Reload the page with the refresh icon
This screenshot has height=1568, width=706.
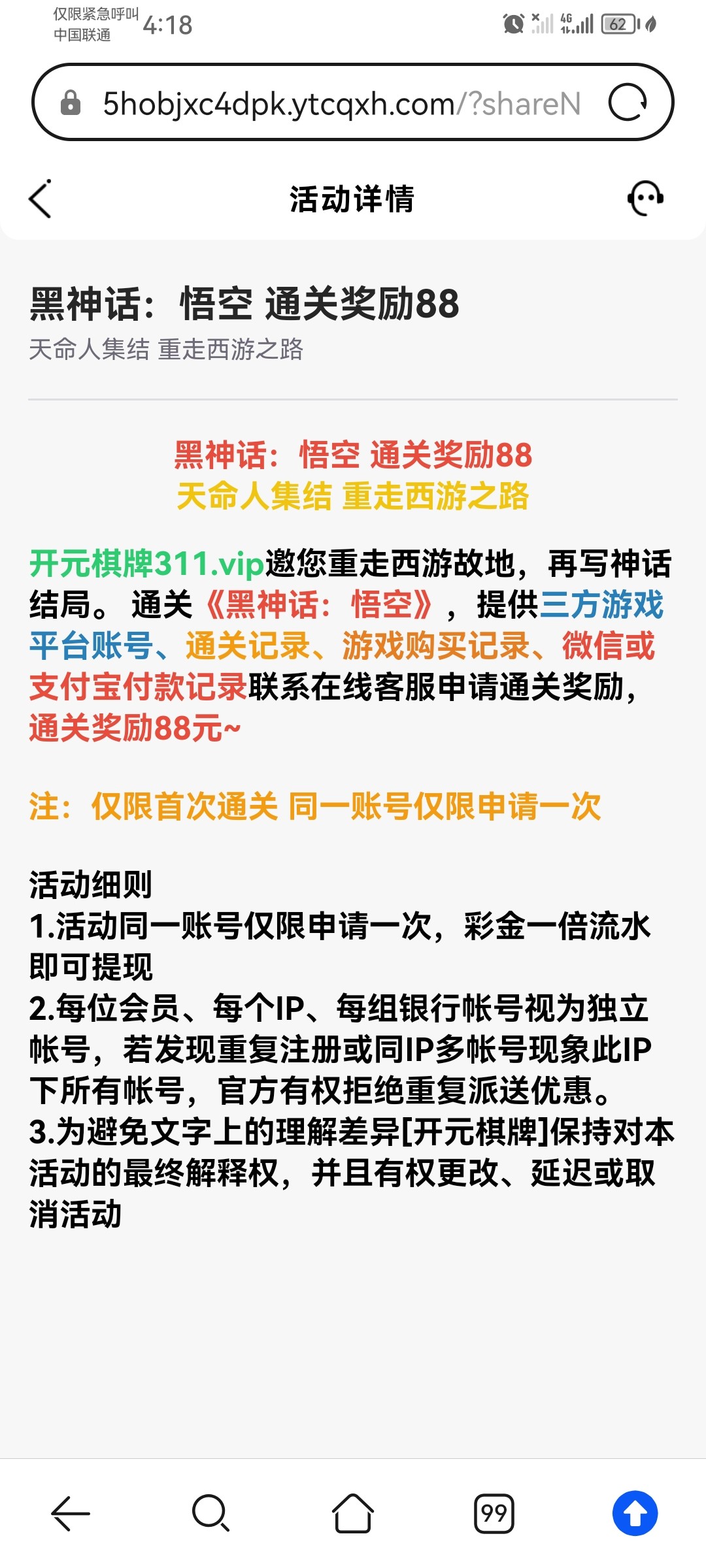click(628, 103)
